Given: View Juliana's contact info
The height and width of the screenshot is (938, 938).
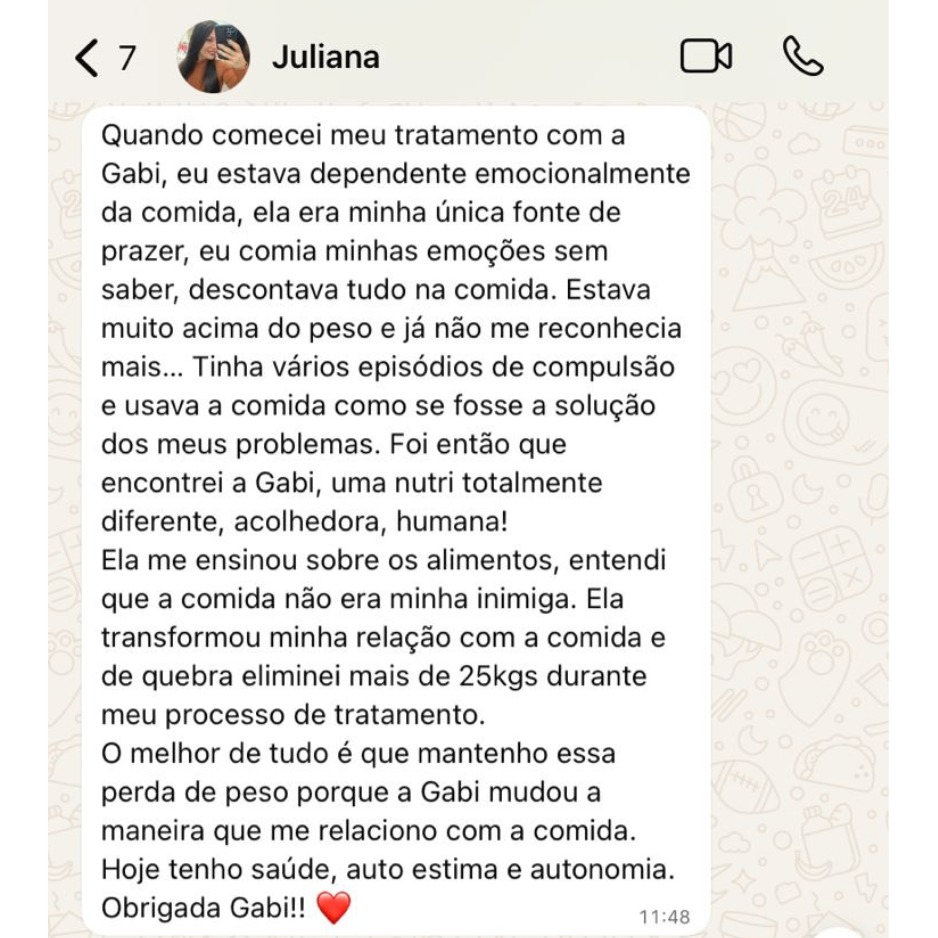Looking at the screenshot, I should (x=326, y=57).
